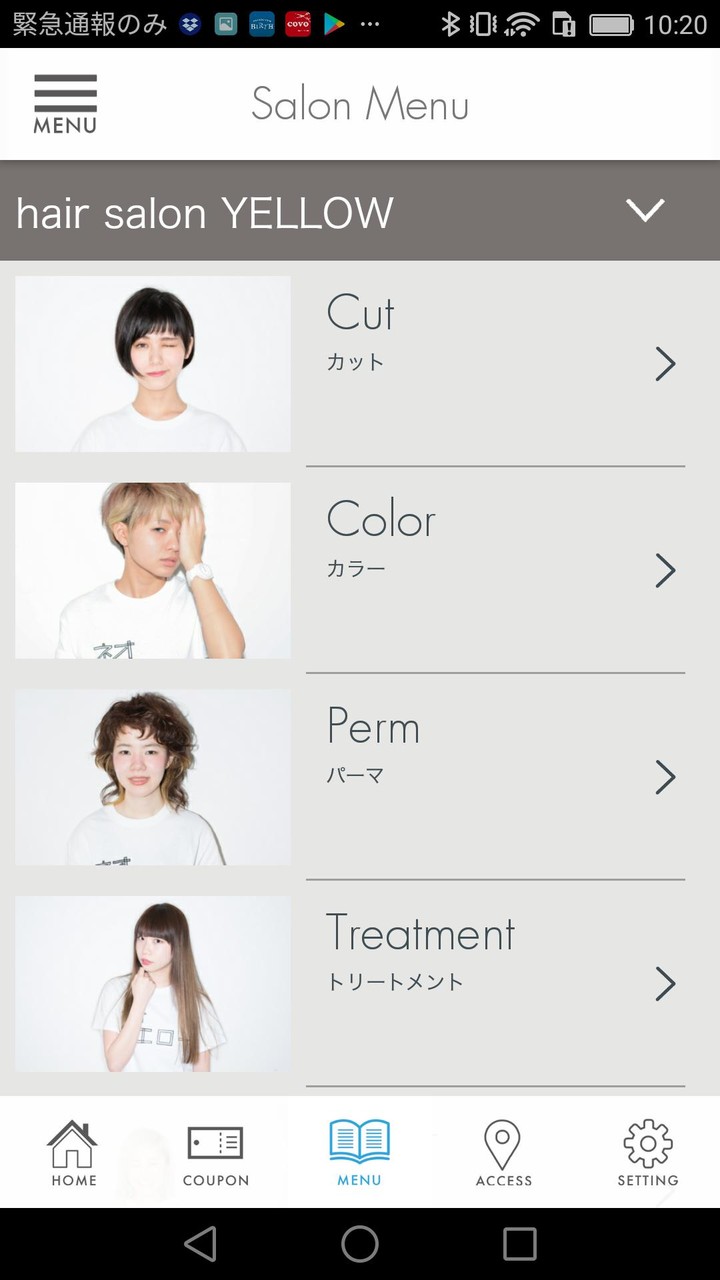
Task: Switch to the COUPON tab
Action: click(216, 1153)
